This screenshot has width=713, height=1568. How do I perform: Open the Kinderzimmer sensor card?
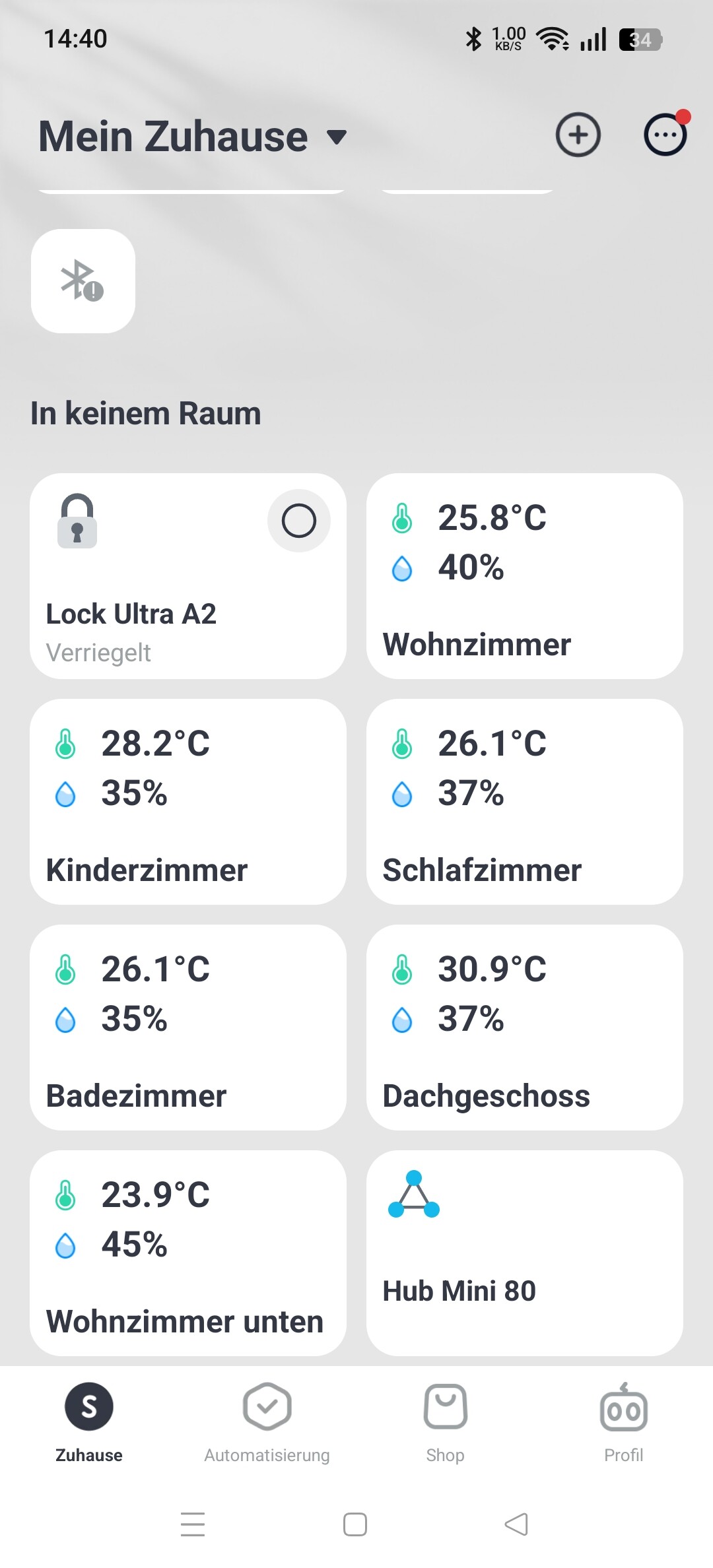(x=188, y=802)
